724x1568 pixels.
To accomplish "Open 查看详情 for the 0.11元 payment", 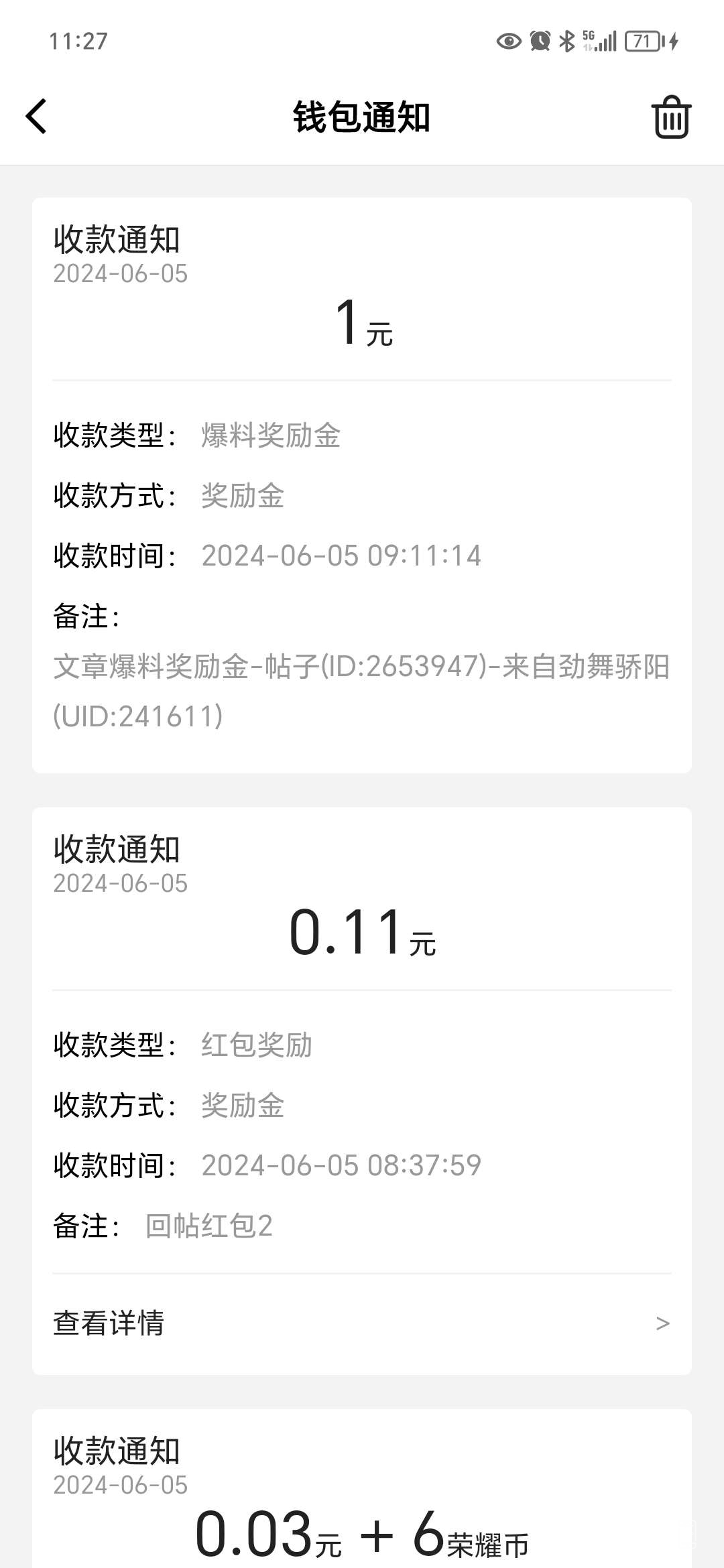I will pyautogui.click(x=362, y=1323).
